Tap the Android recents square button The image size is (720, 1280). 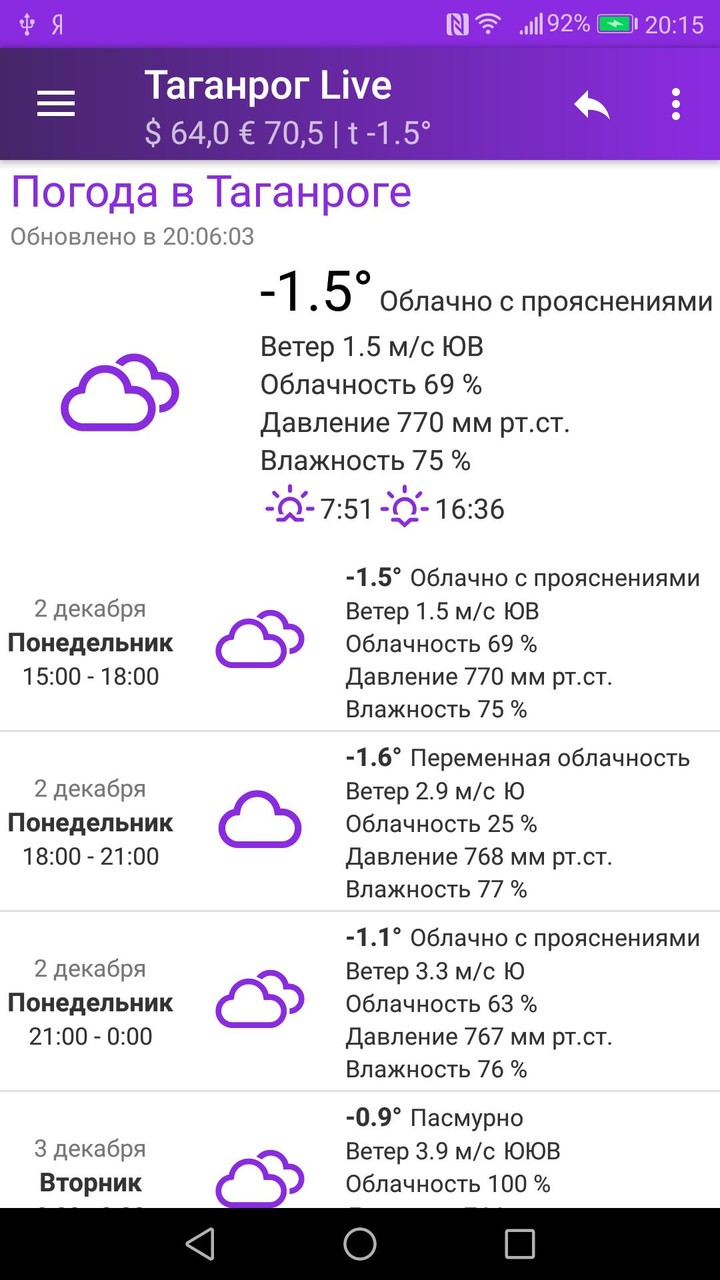(519, 1244)
